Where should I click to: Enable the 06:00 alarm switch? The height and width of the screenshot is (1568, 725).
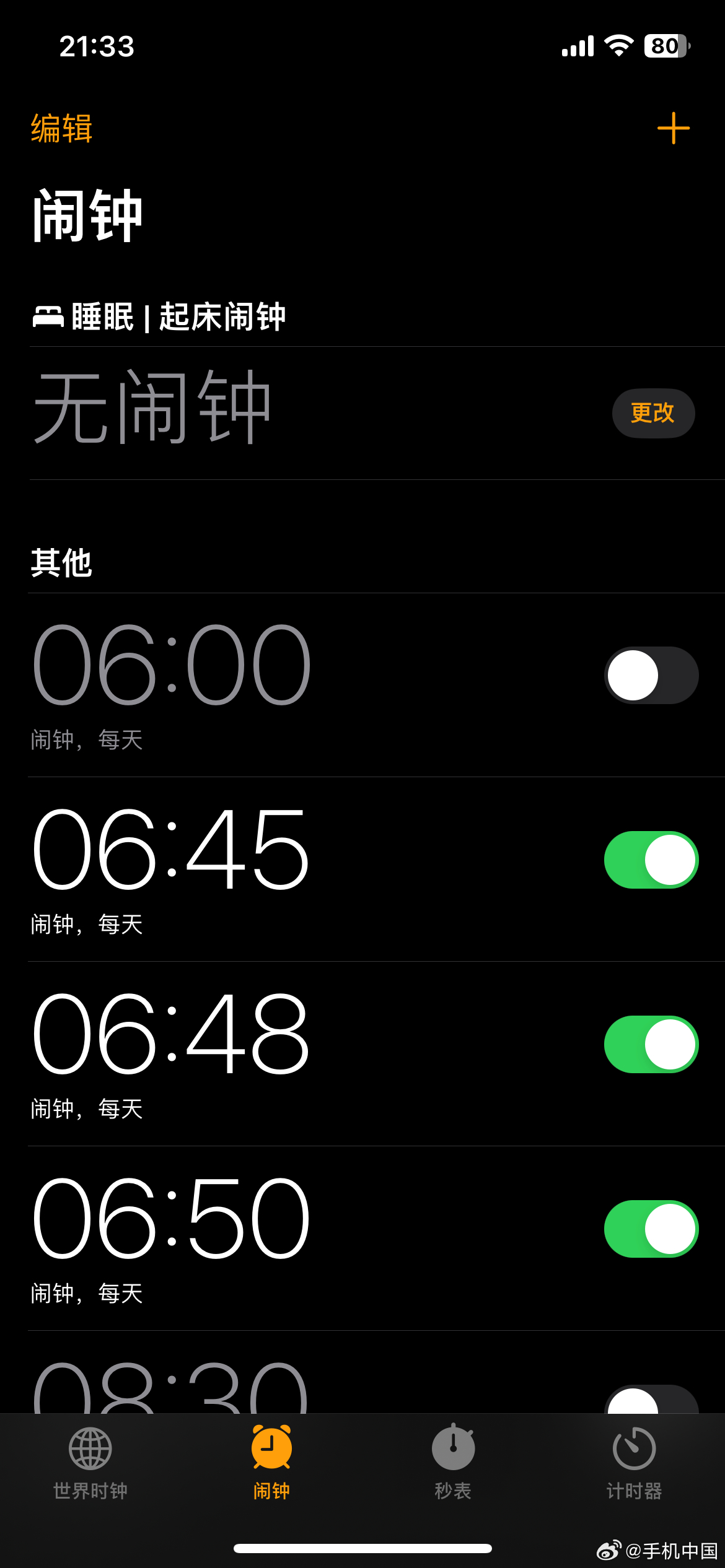point(651,676)
